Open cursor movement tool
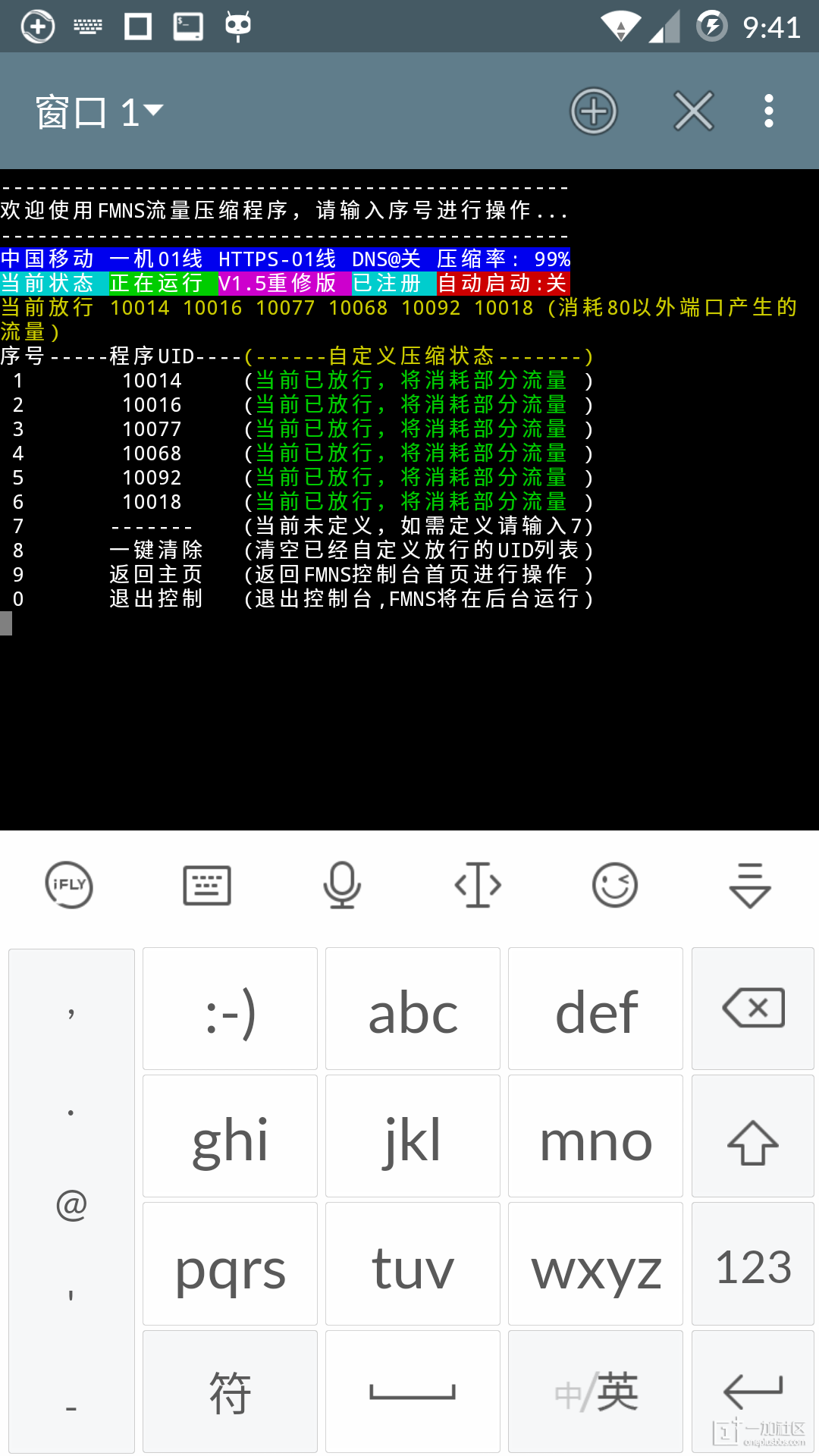 pos(478,885)
